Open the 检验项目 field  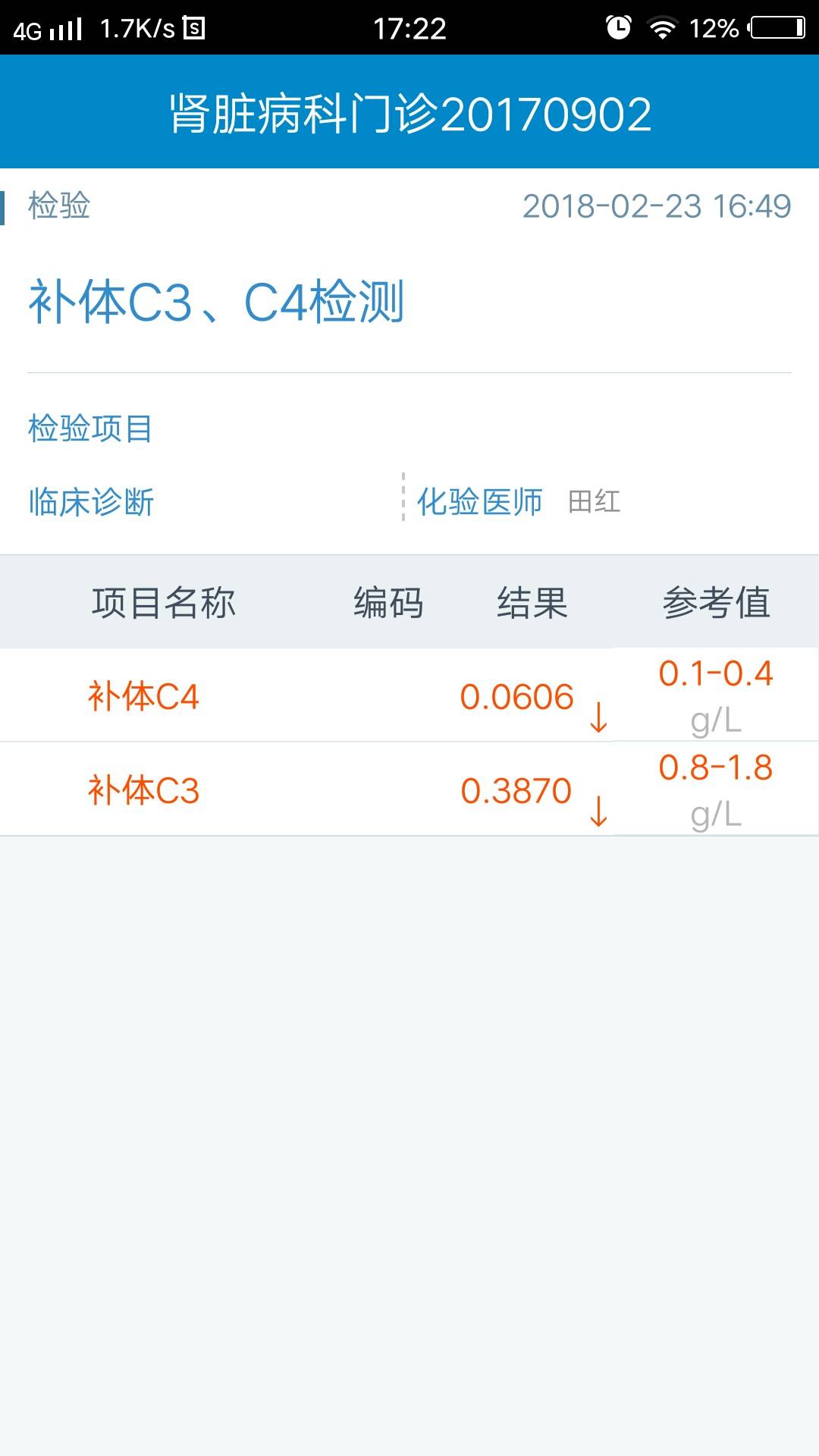(91, 428)
